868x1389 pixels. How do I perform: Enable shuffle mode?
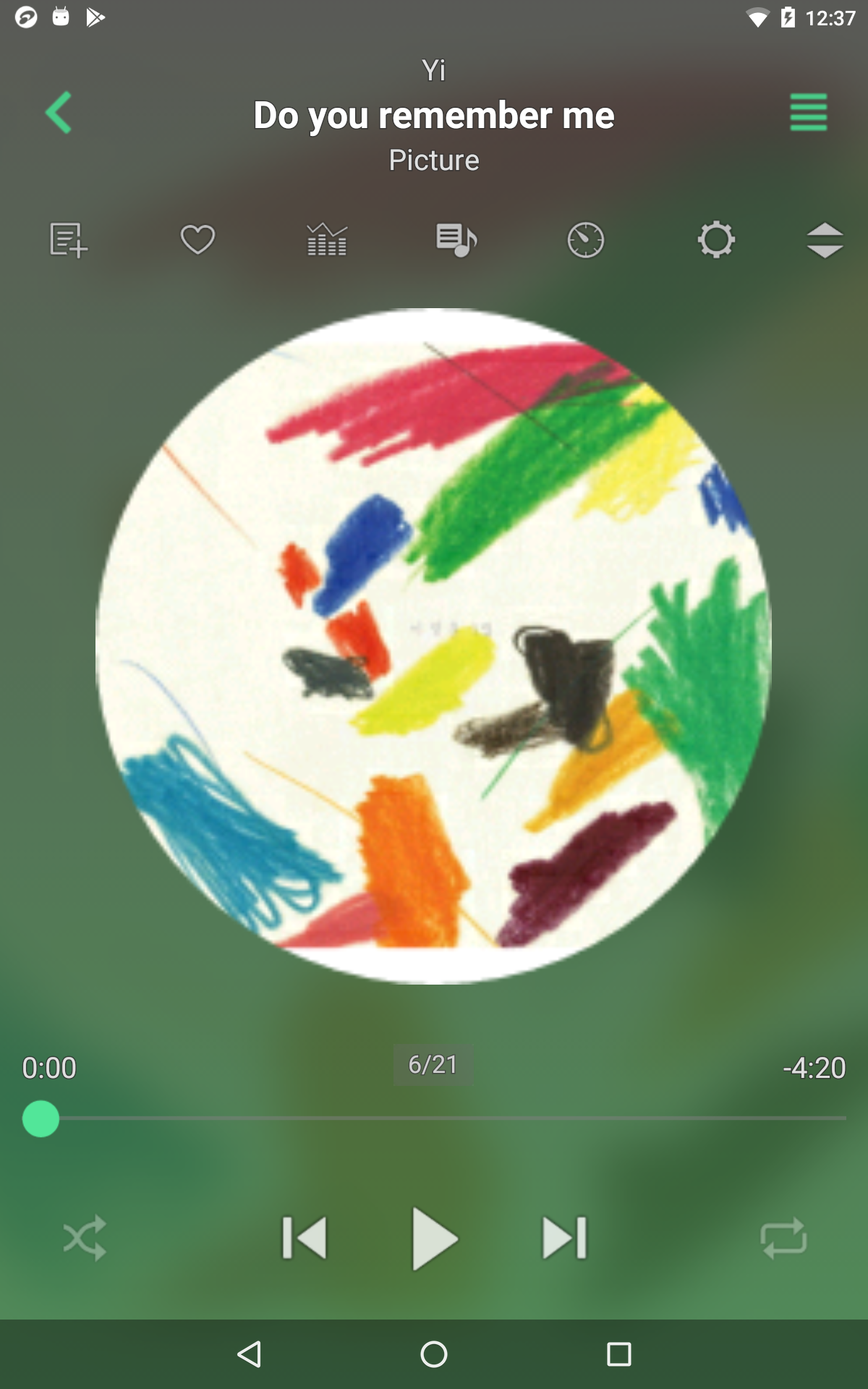tap(85, 1238)
